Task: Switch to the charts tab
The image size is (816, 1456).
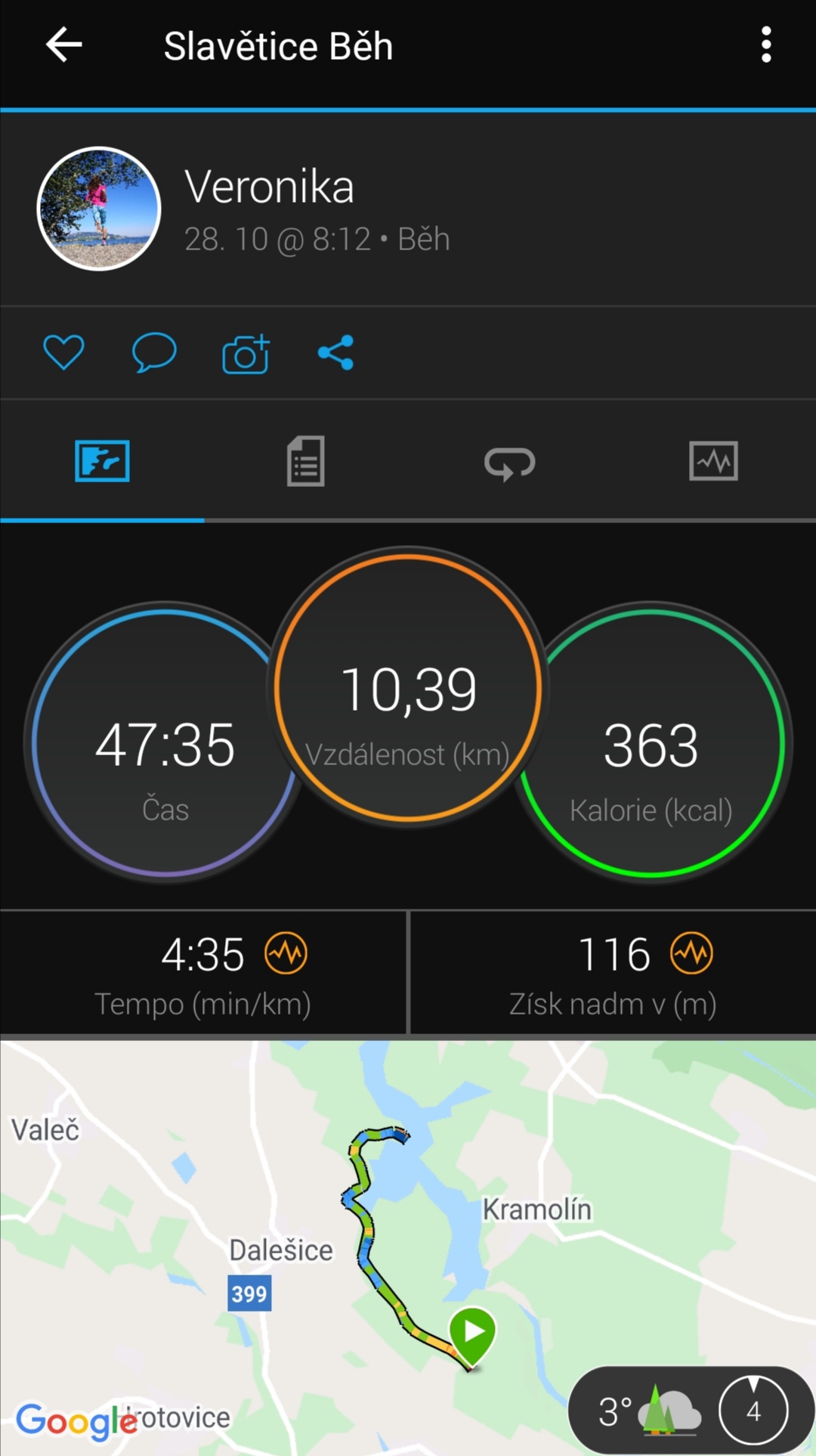Action: click(x=714, y=461)
